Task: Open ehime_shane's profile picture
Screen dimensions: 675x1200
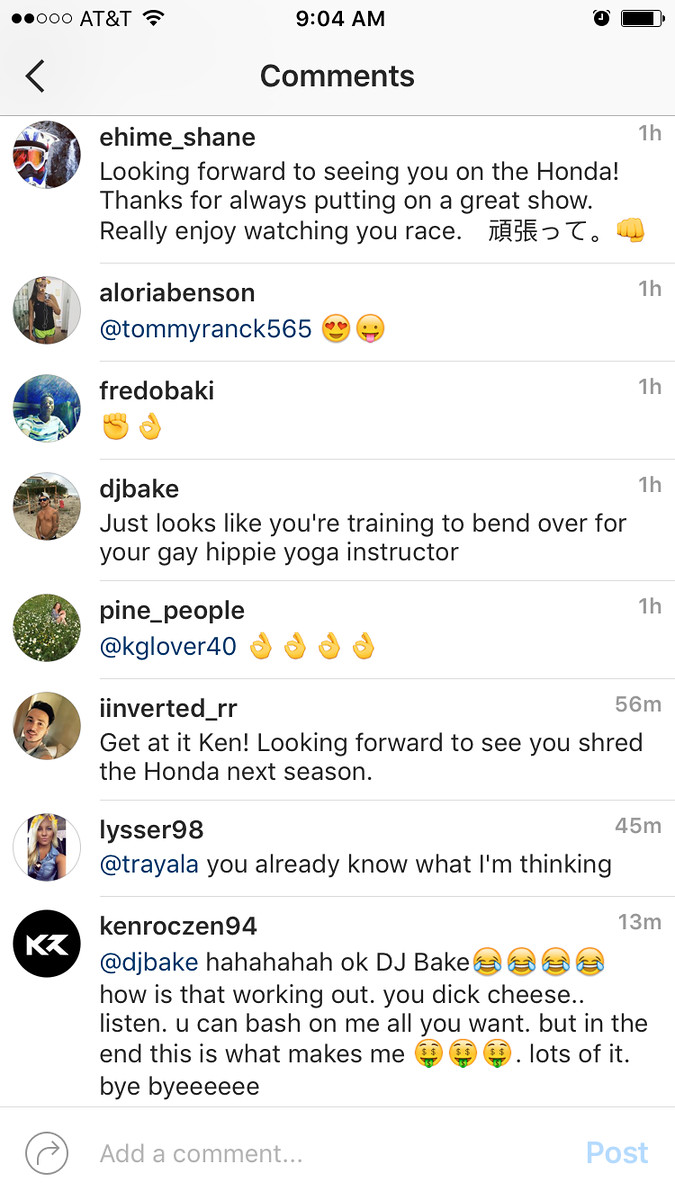Action: click(46, 155)
